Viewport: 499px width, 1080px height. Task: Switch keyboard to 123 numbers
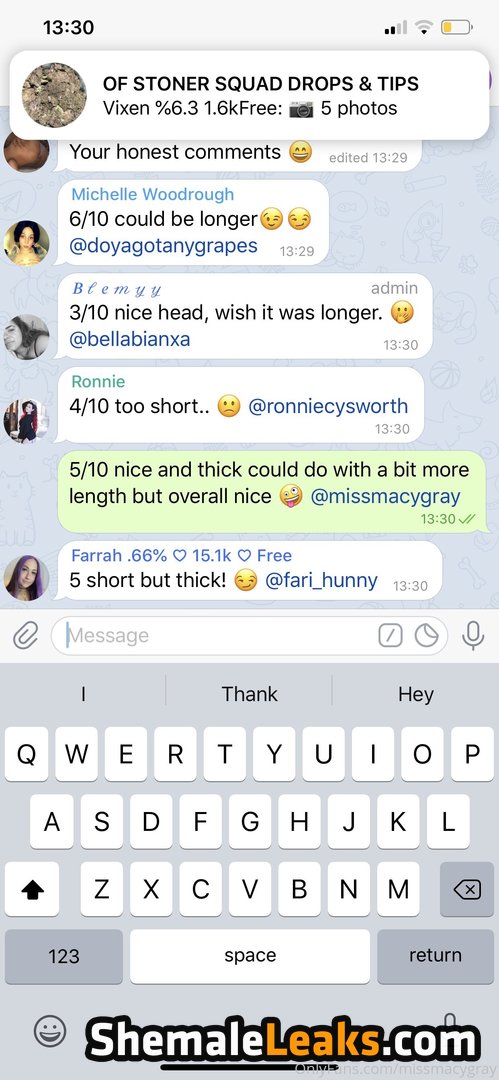pyautogui.click(x=63, y=956)
